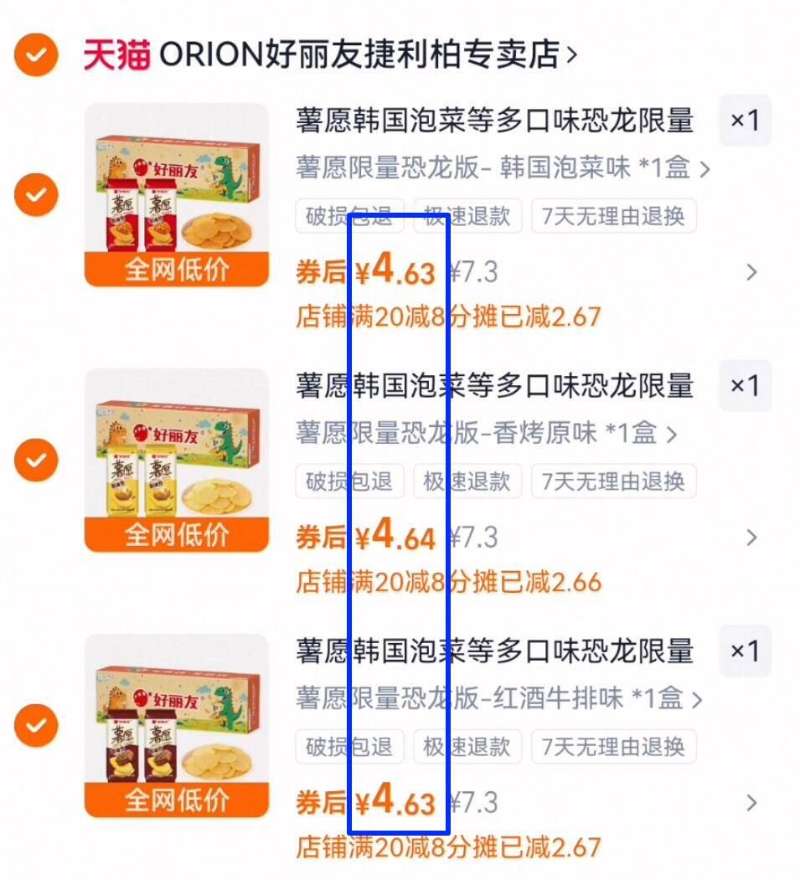The height and width of the screenshot is (880, 800).
Task: Click the 香烤原味 product thumbnail image
Action: coord(176,450)
